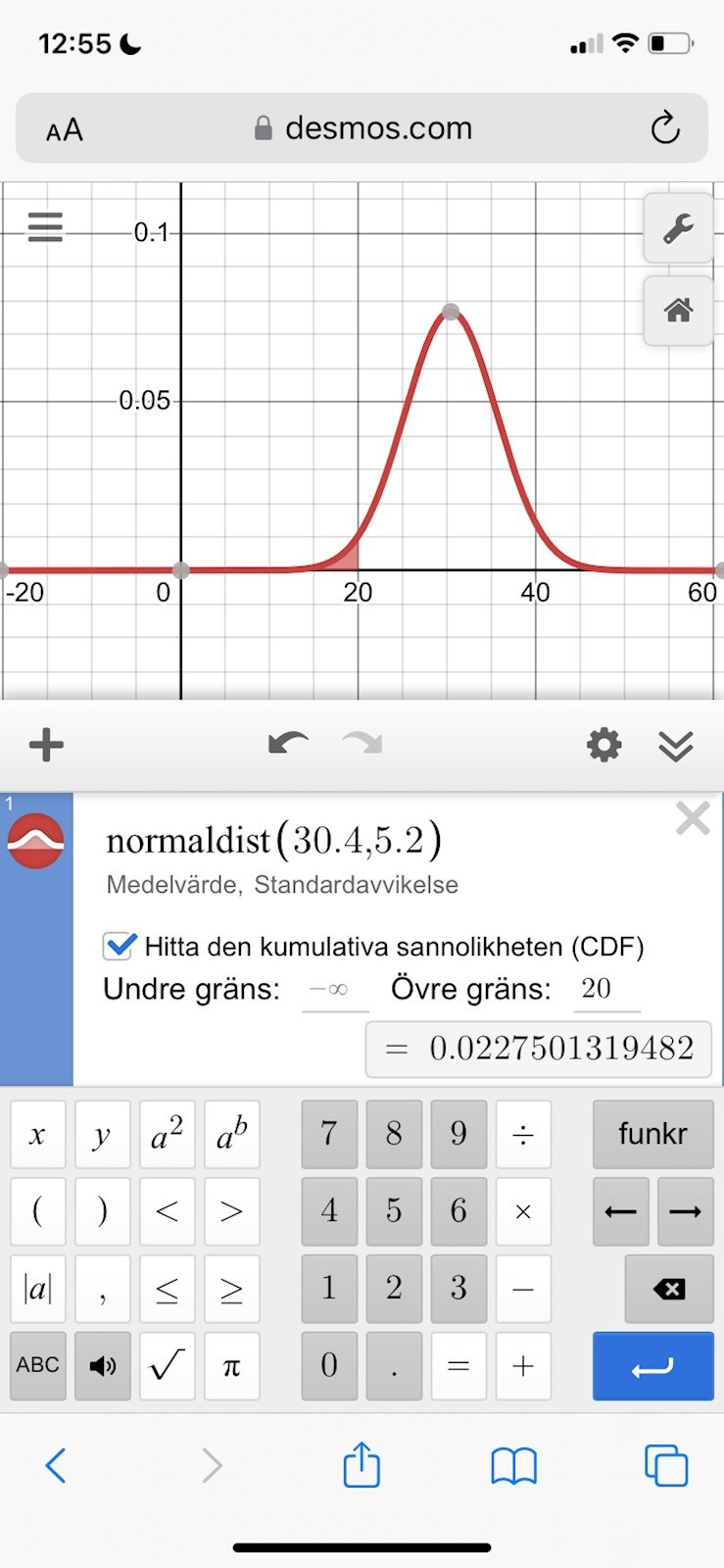Reload the desmos.com page

(665, 128)
